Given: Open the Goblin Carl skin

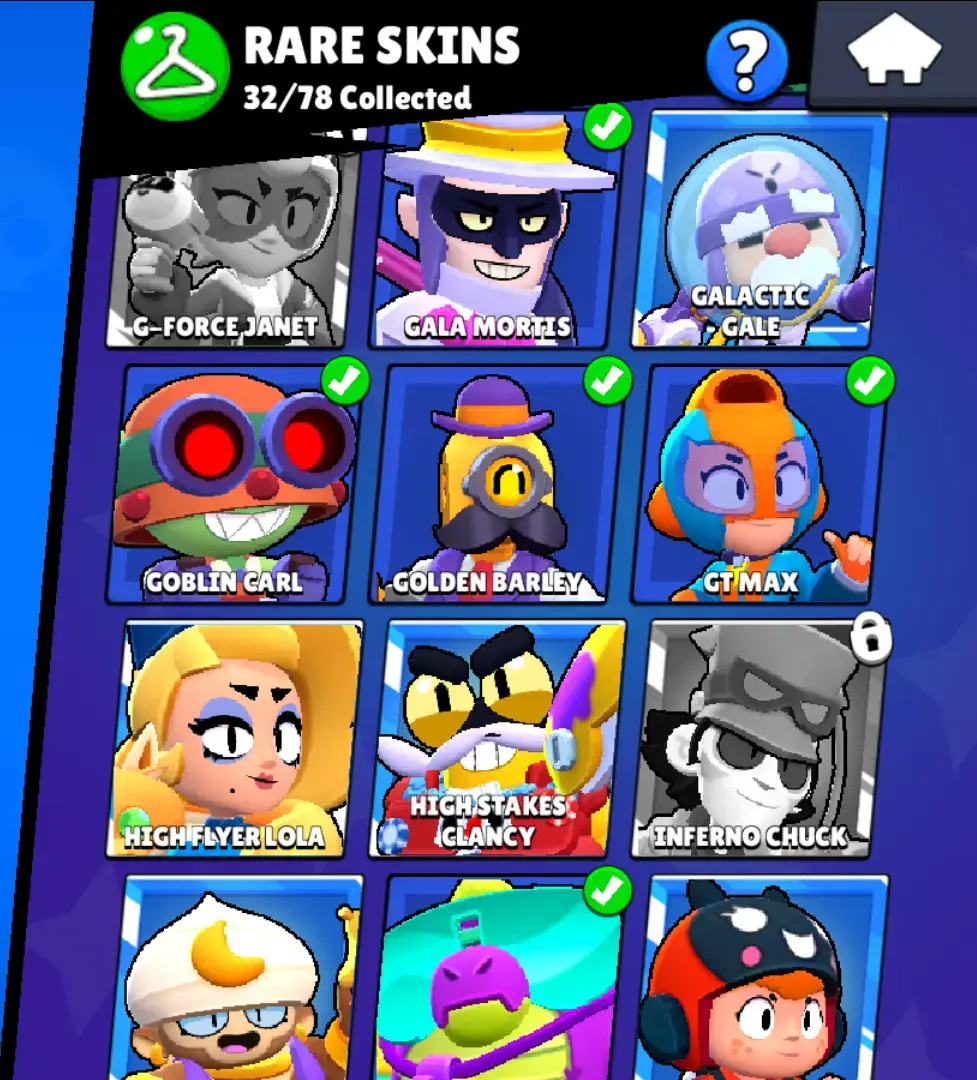Looking at the screenshot, I should click(235, 485).
